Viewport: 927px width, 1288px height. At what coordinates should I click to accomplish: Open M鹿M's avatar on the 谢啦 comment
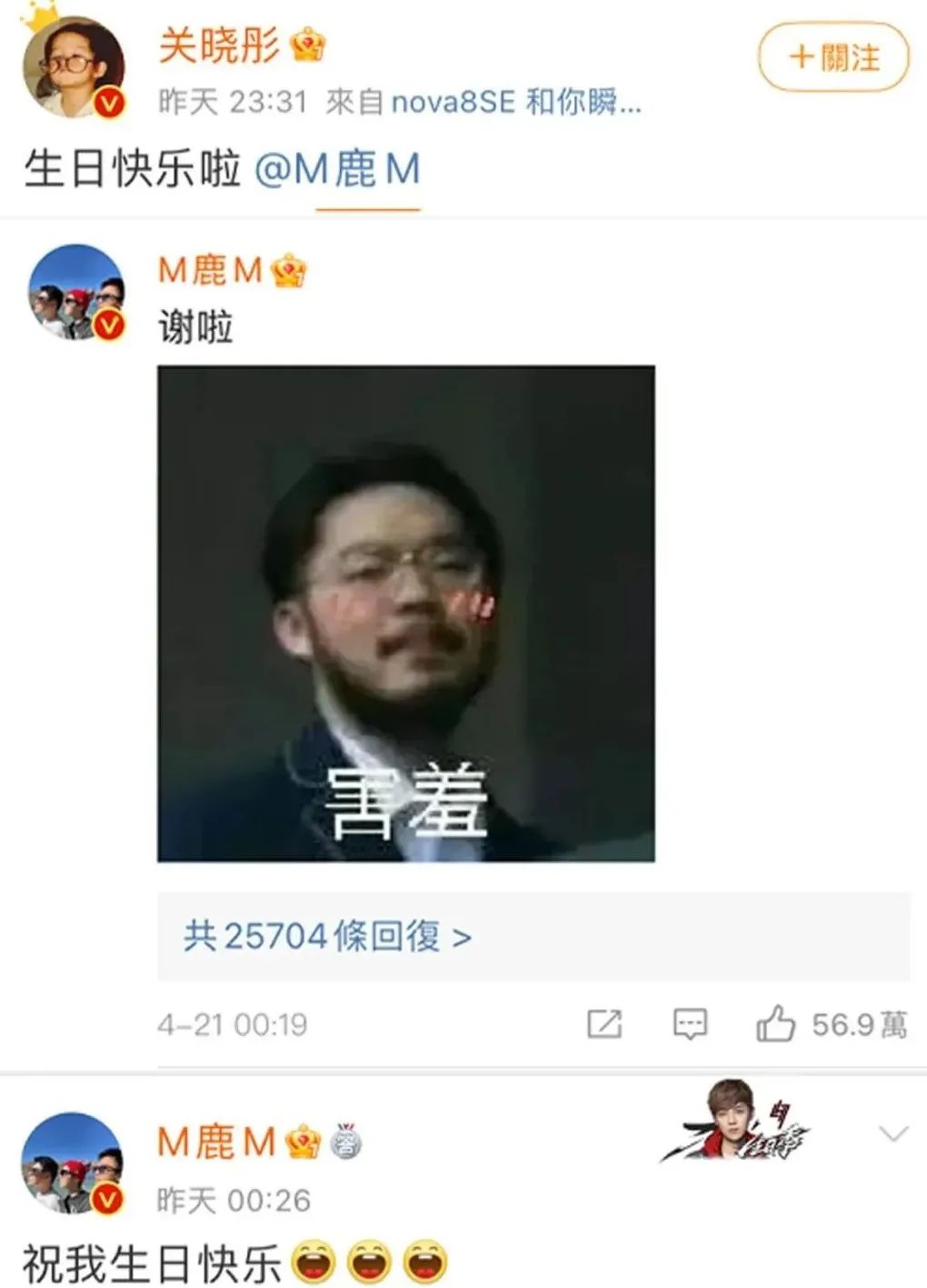coord(76,293)
